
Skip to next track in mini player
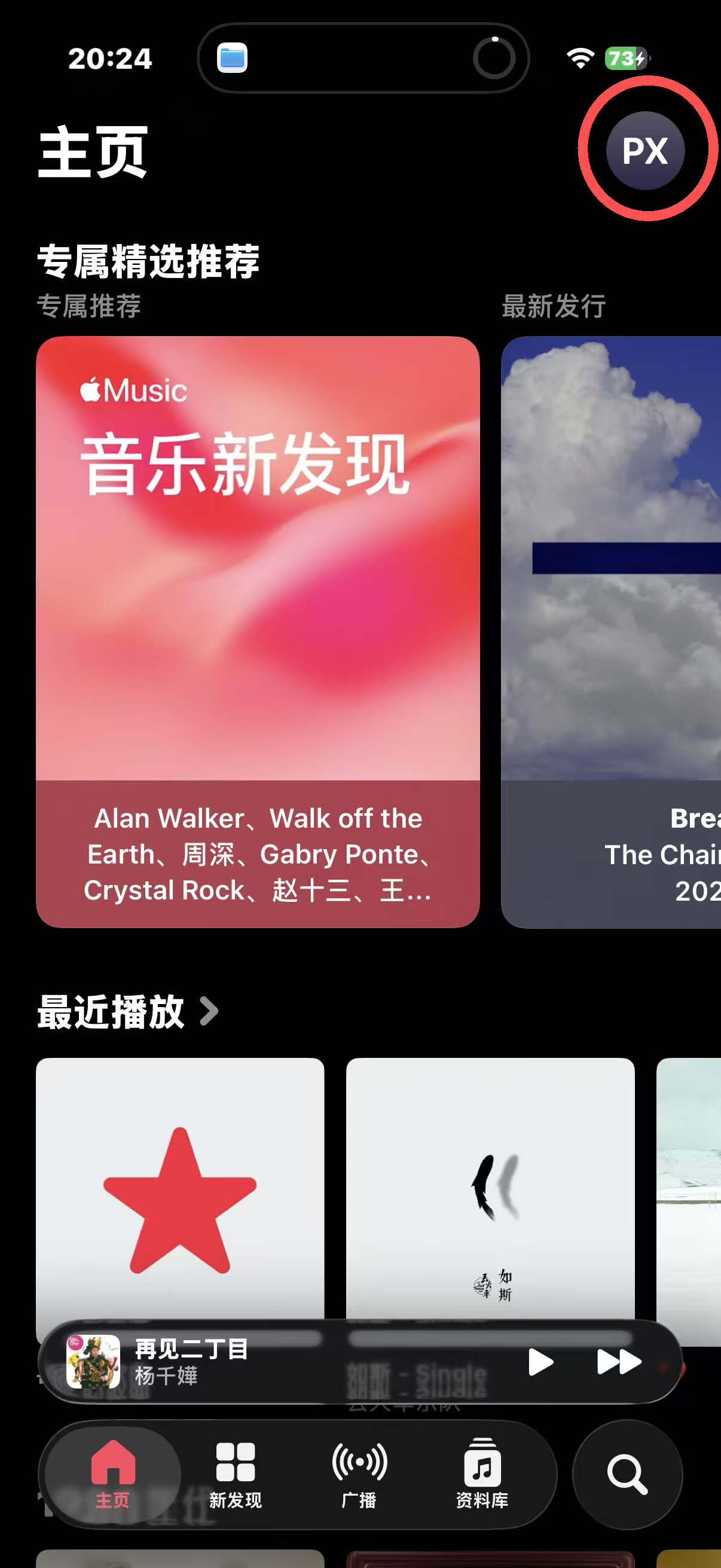tap(619, 1362)
